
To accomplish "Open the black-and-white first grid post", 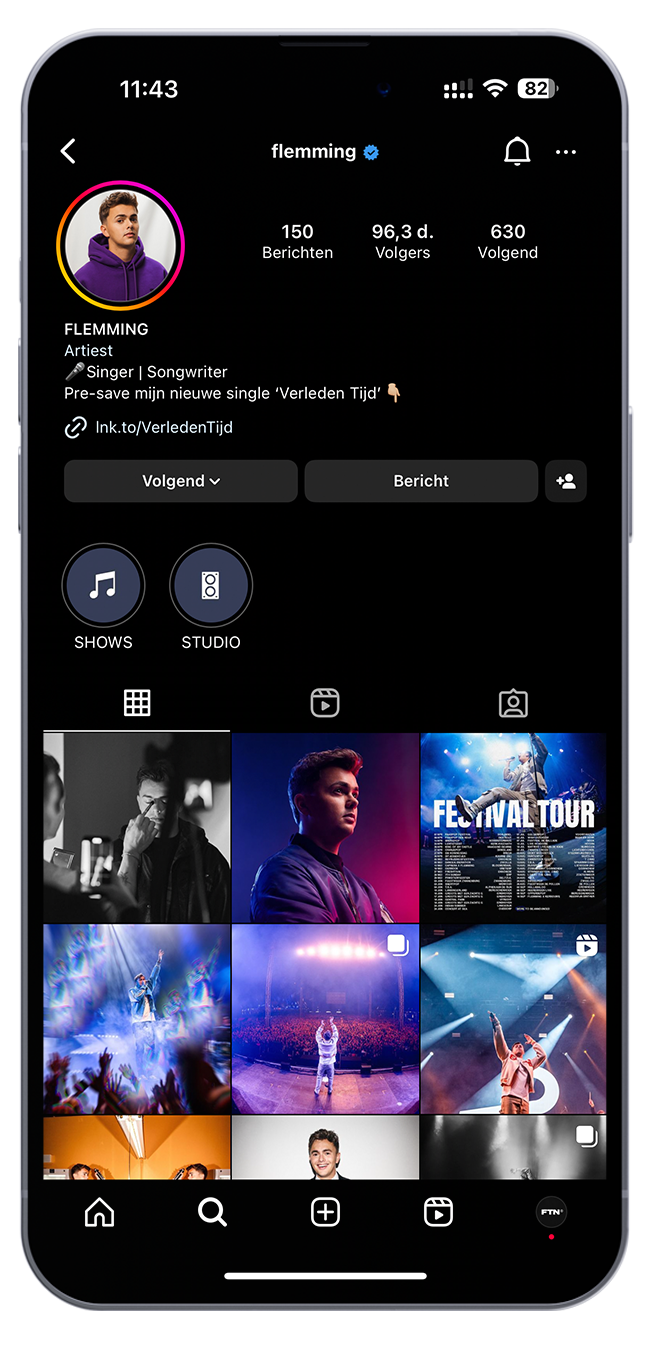I will (x=136, y=827).
